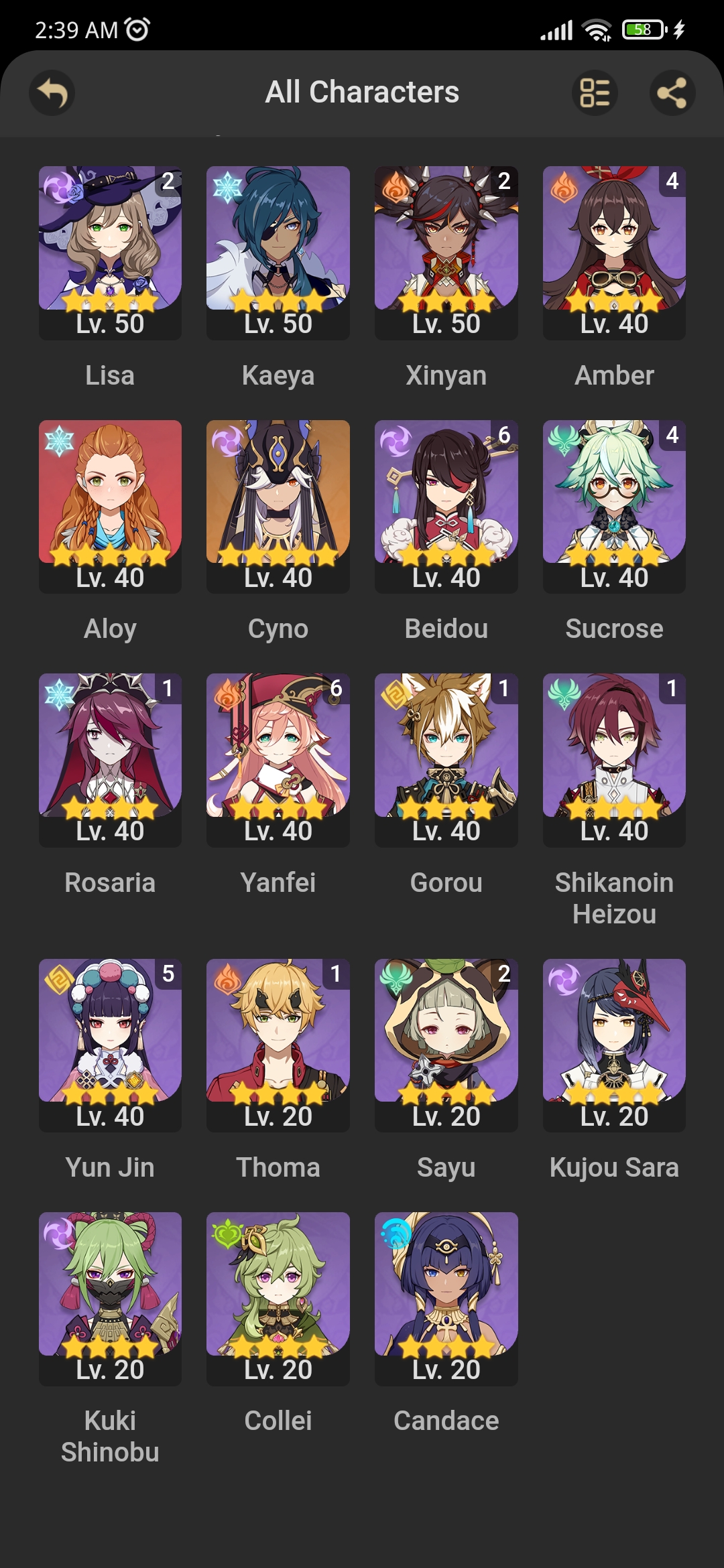This screenshot has width=724, height=1568.
Task: Select the Candace character card
Action: (446, 1299)
